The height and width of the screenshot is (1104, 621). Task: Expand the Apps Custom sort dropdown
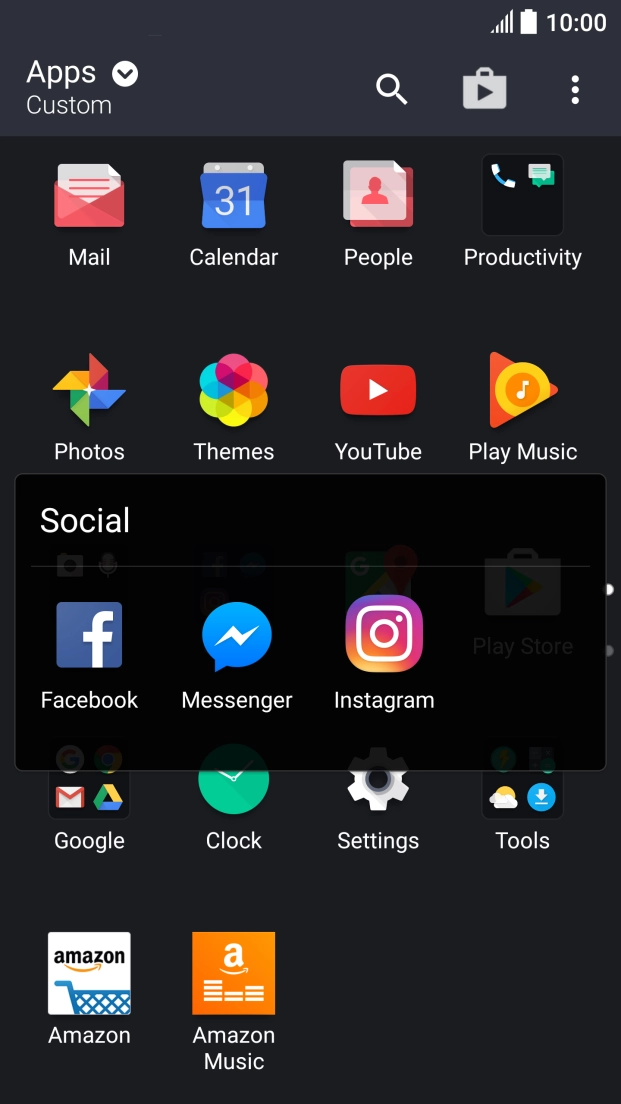[x=125, y=73]
